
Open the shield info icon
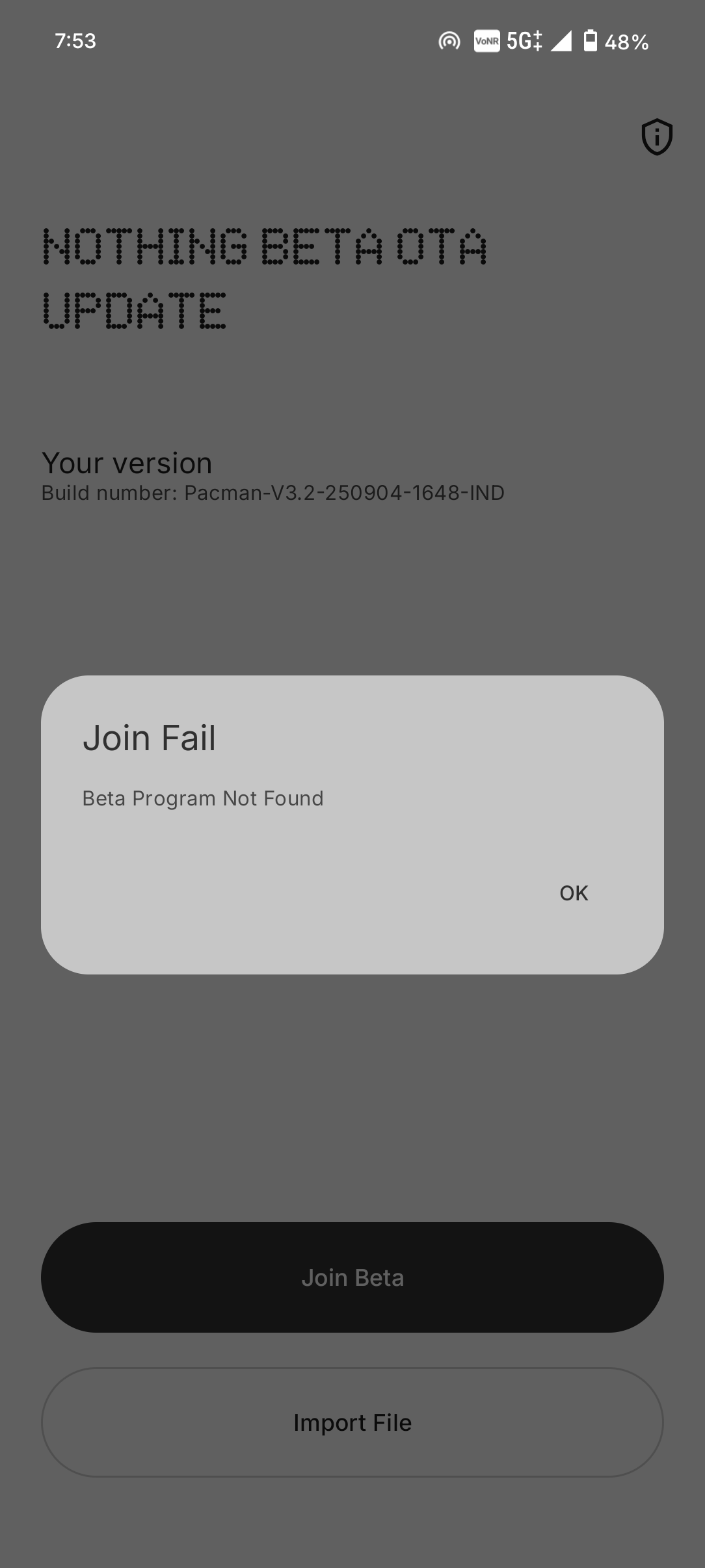pyautogui.click(x=656, y=137)
